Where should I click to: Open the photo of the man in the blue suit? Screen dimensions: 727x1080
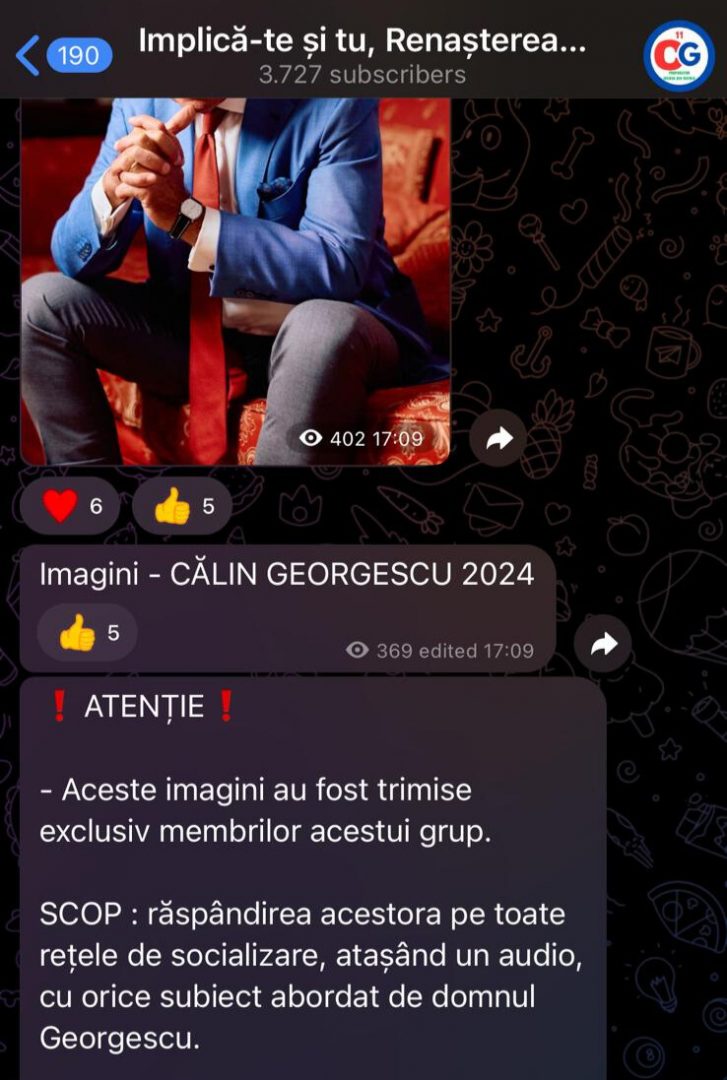point(235,270)
